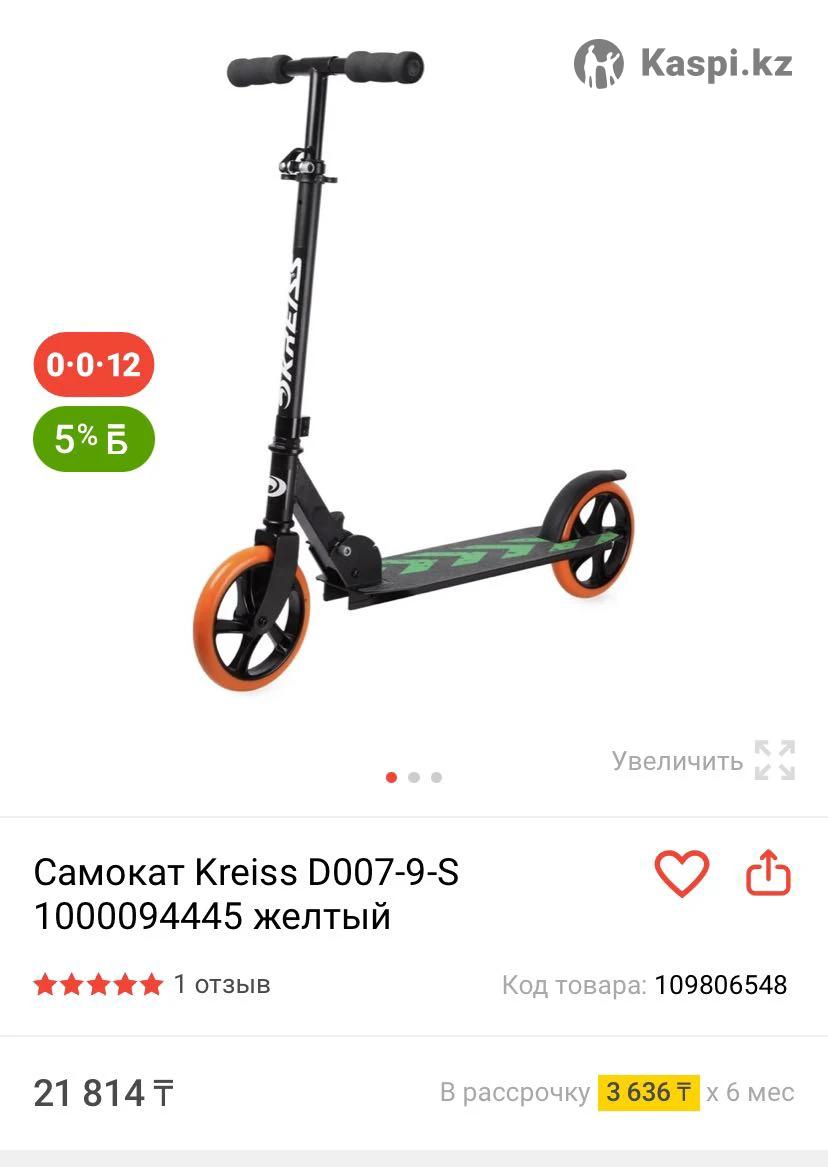The width and height of the screenshot is (828, 1167).
Task: Tap Увеличить to enlarge the photo
Action: coord(703,761)
